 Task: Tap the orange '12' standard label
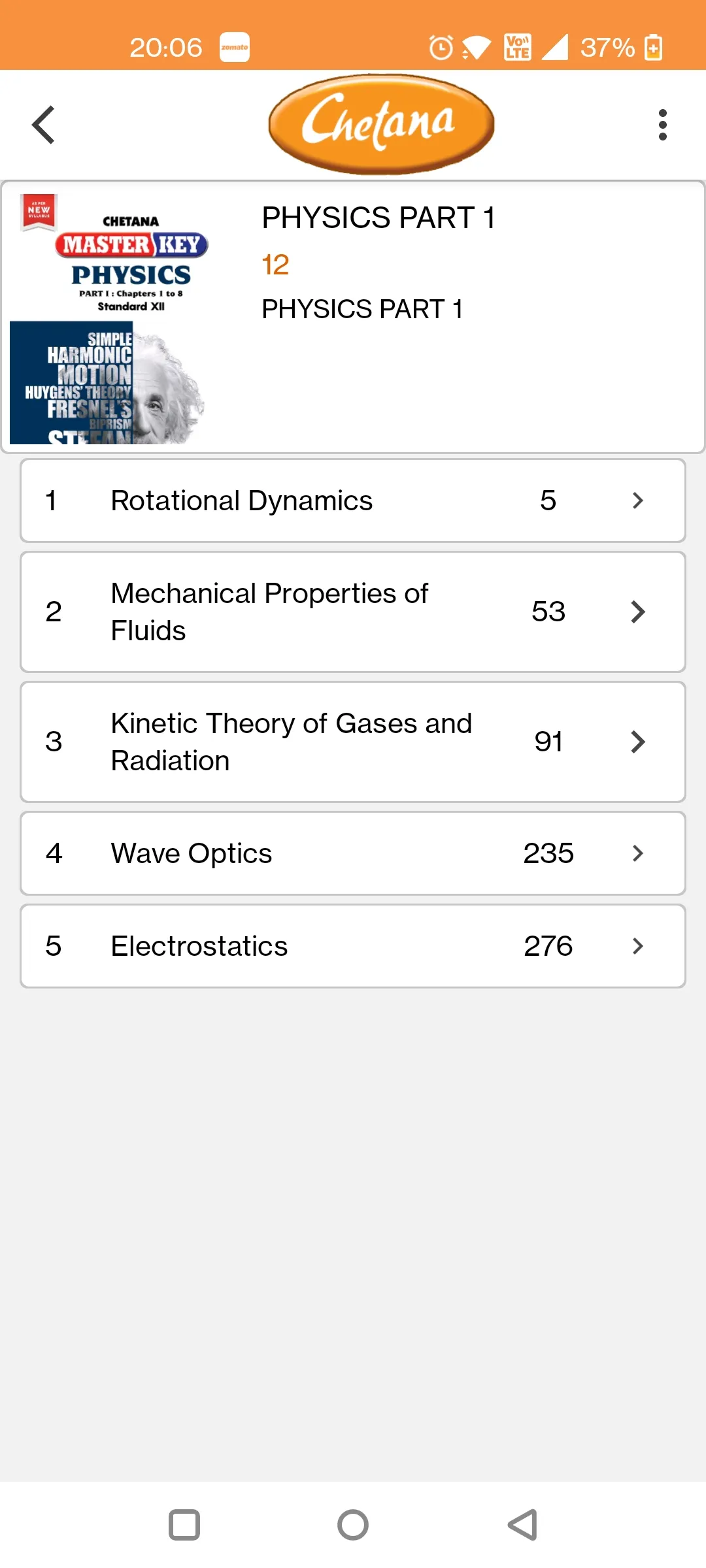[x=276, y=264]
